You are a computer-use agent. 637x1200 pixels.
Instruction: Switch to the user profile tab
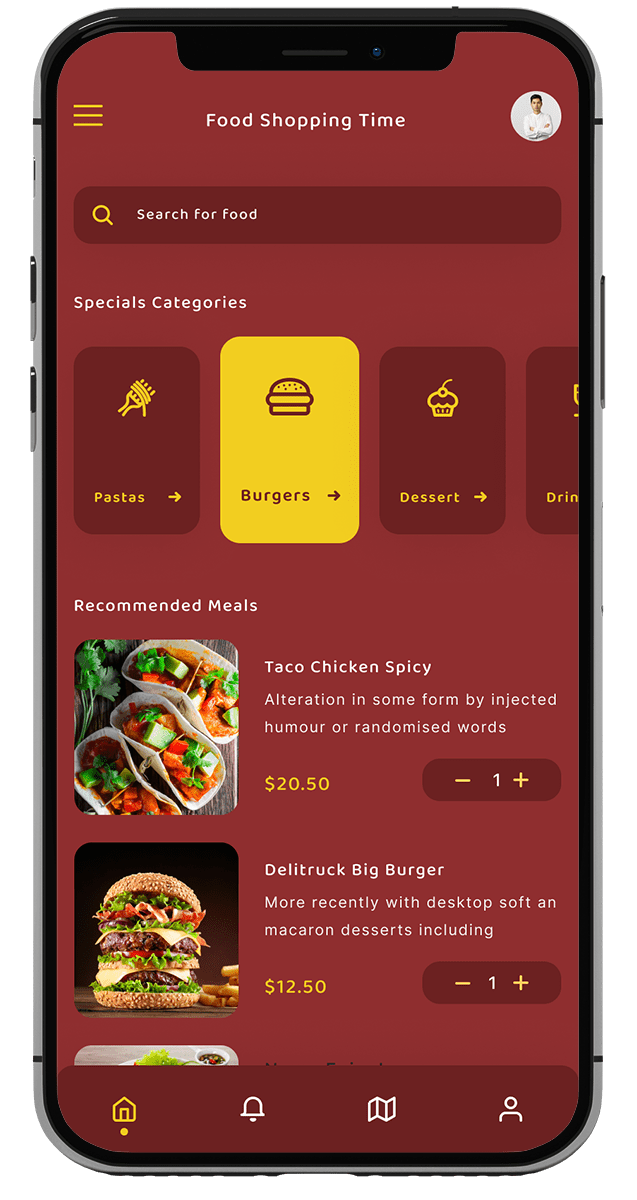[511, 1109]
